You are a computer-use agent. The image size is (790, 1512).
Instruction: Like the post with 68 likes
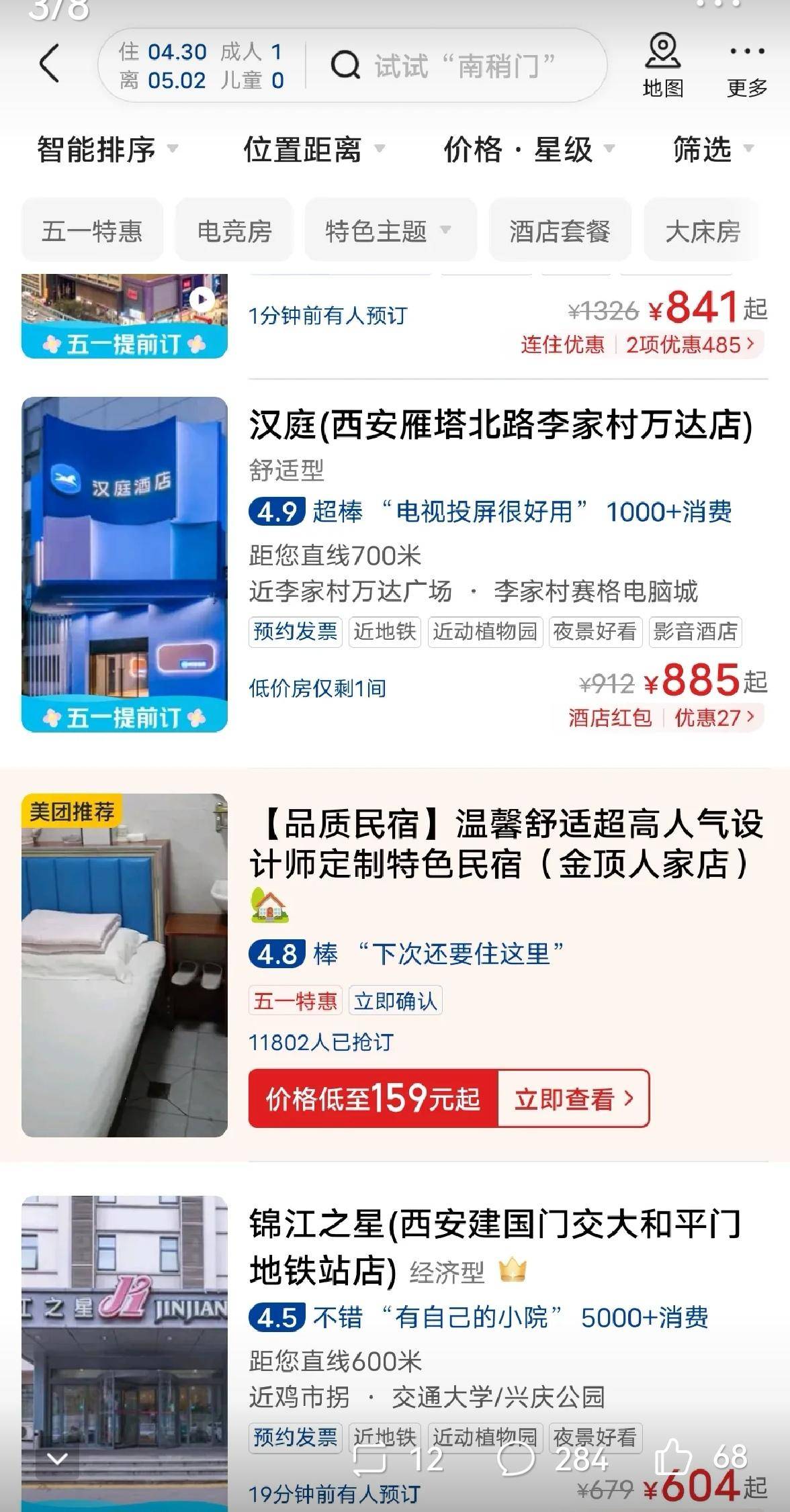pyautogui.click(x=674, y=1458)
